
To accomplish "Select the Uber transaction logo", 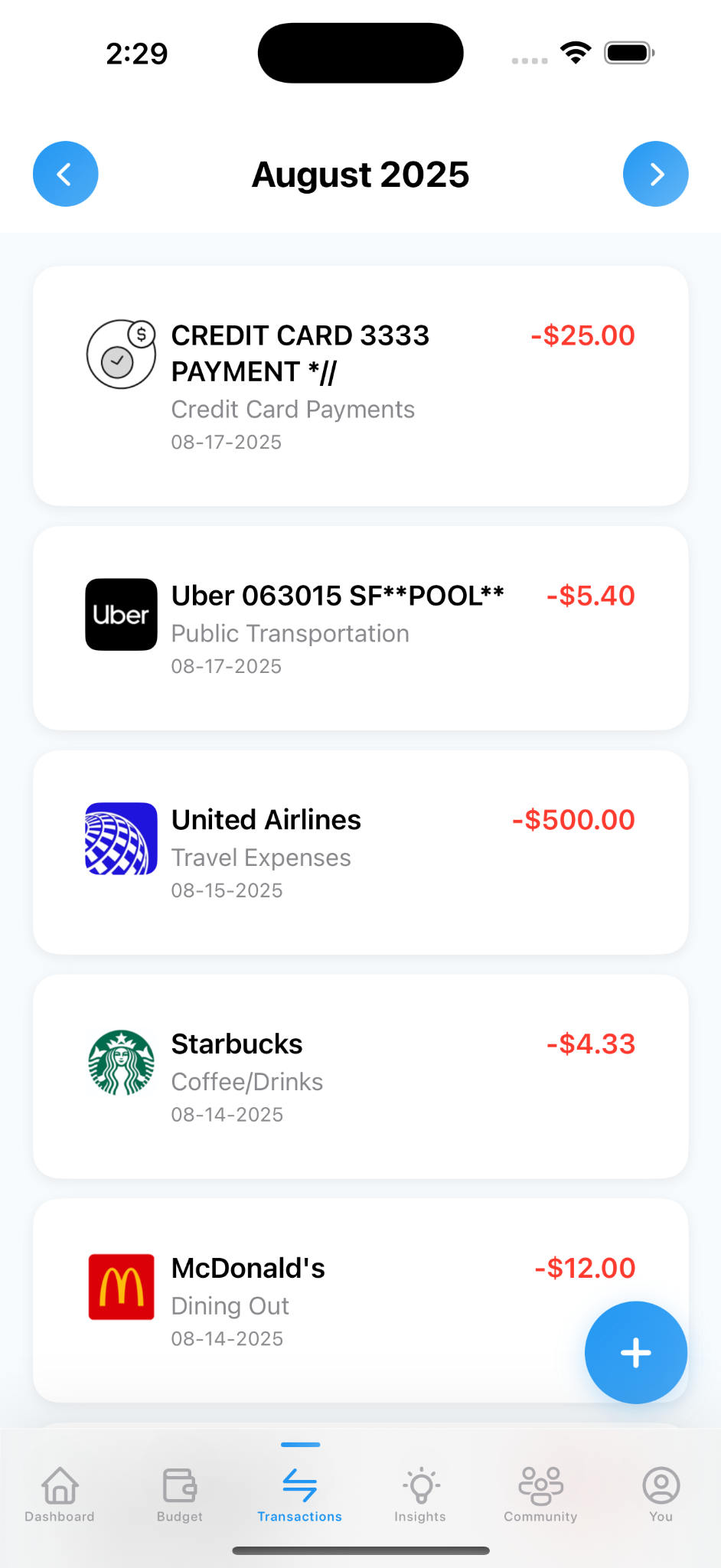I will pyautogui.click(x=121, y=614).
